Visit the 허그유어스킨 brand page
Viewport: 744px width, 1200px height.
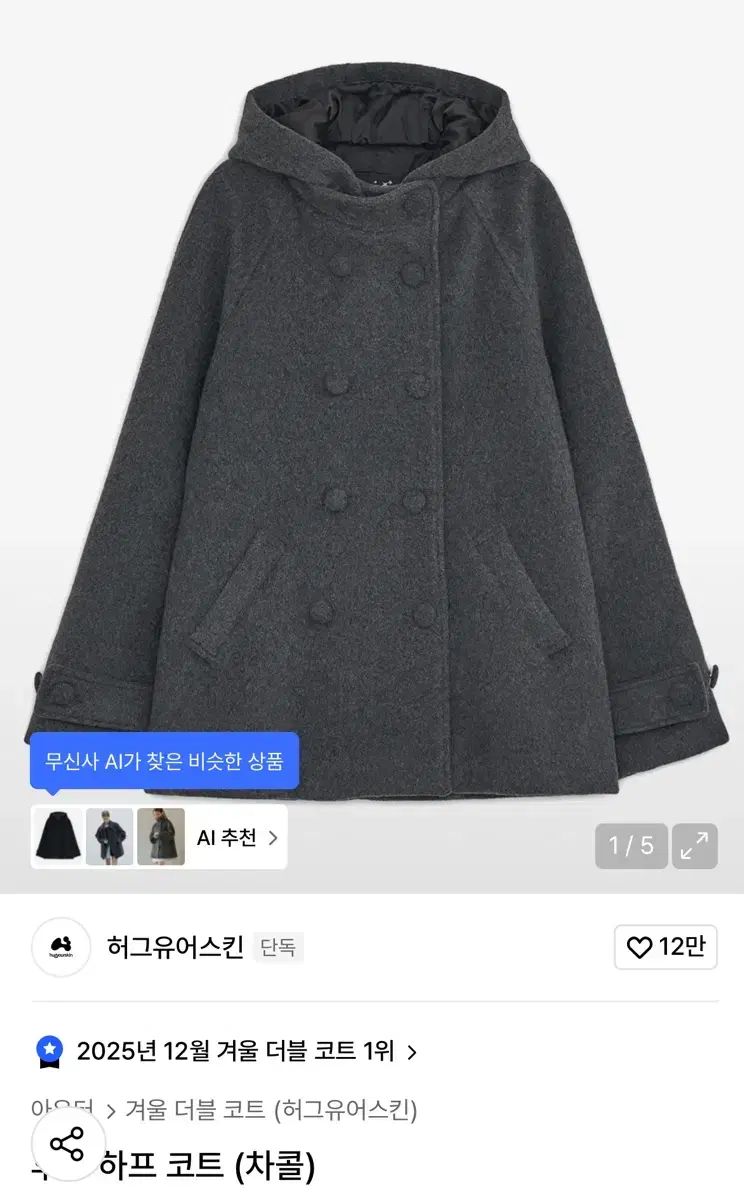174,947
